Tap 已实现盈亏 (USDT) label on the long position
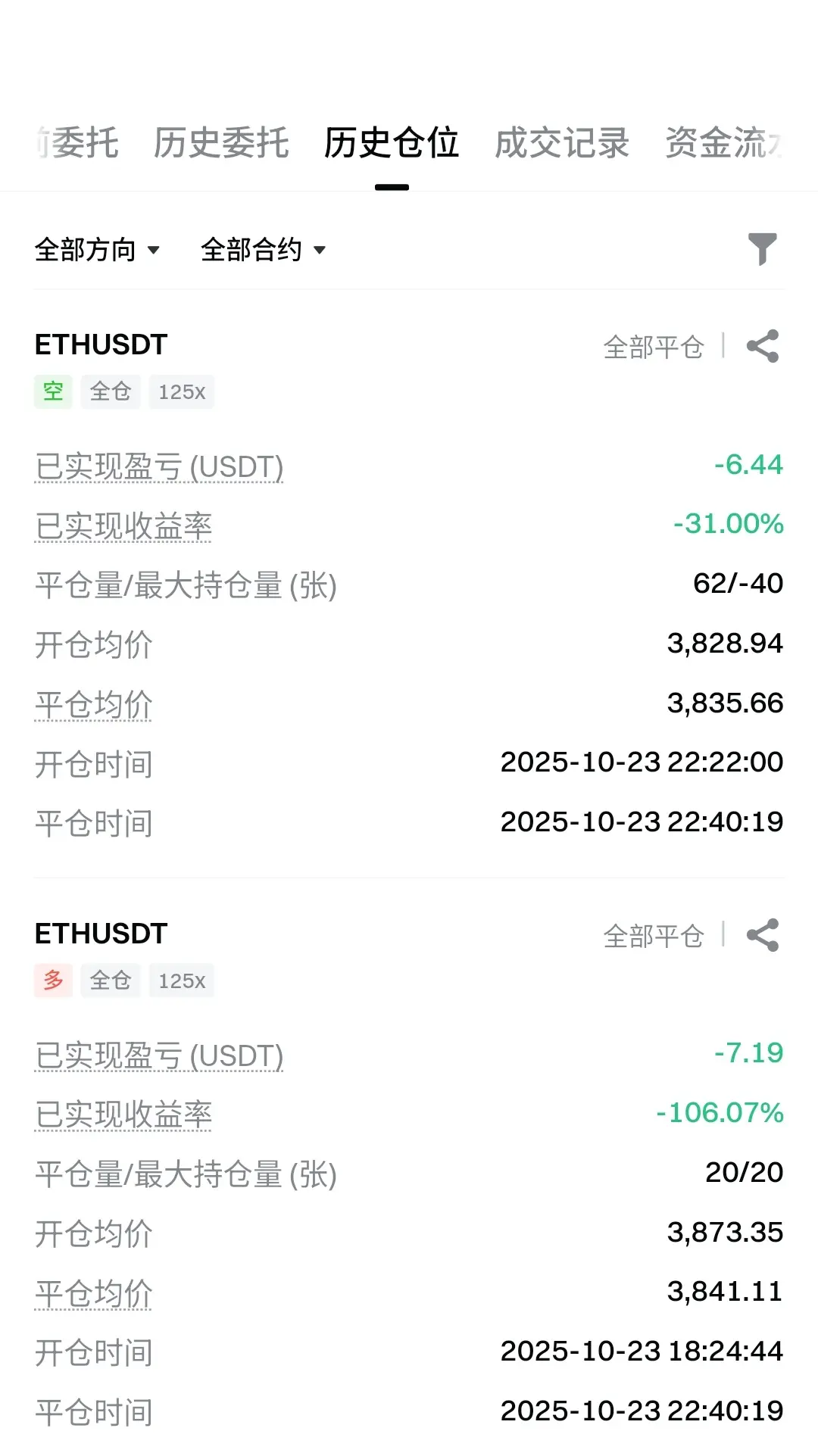818x1456 pixels. tap(159, 1055)
